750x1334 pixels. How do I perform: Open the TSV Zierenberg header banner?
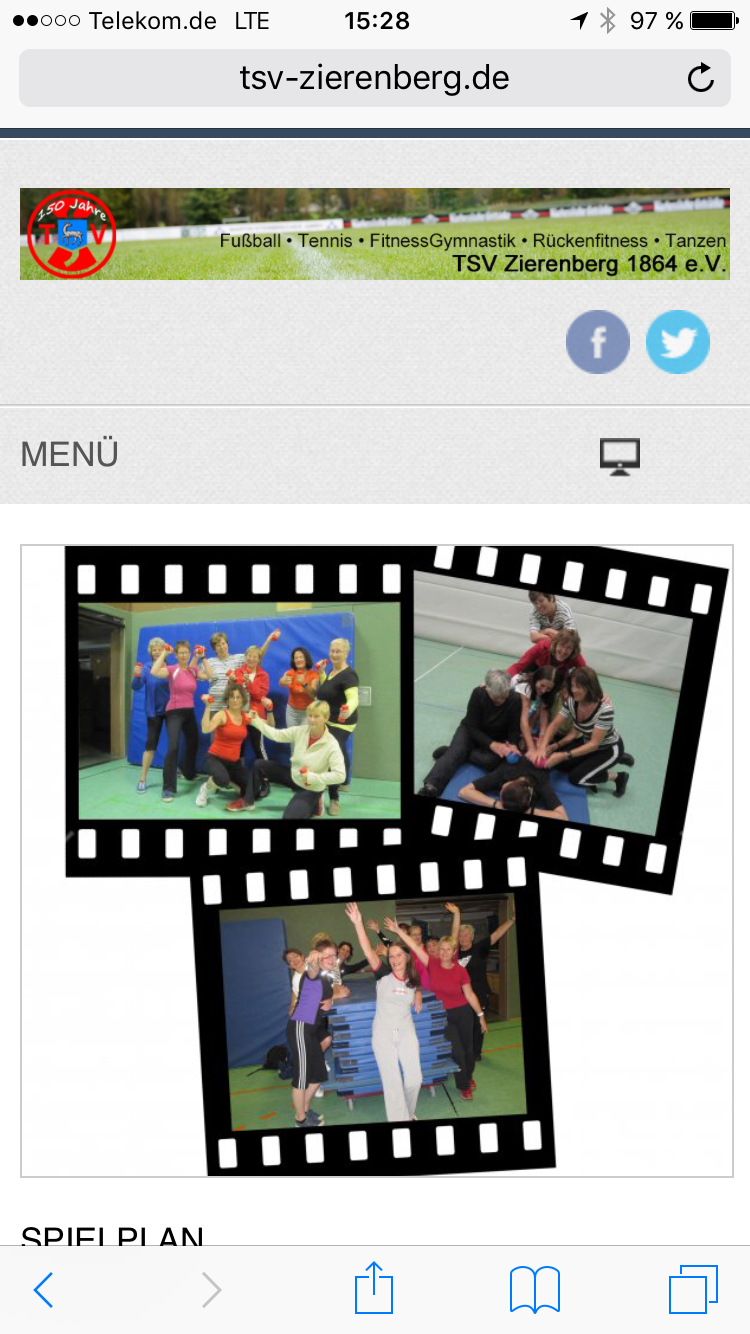tap(374, 234)
